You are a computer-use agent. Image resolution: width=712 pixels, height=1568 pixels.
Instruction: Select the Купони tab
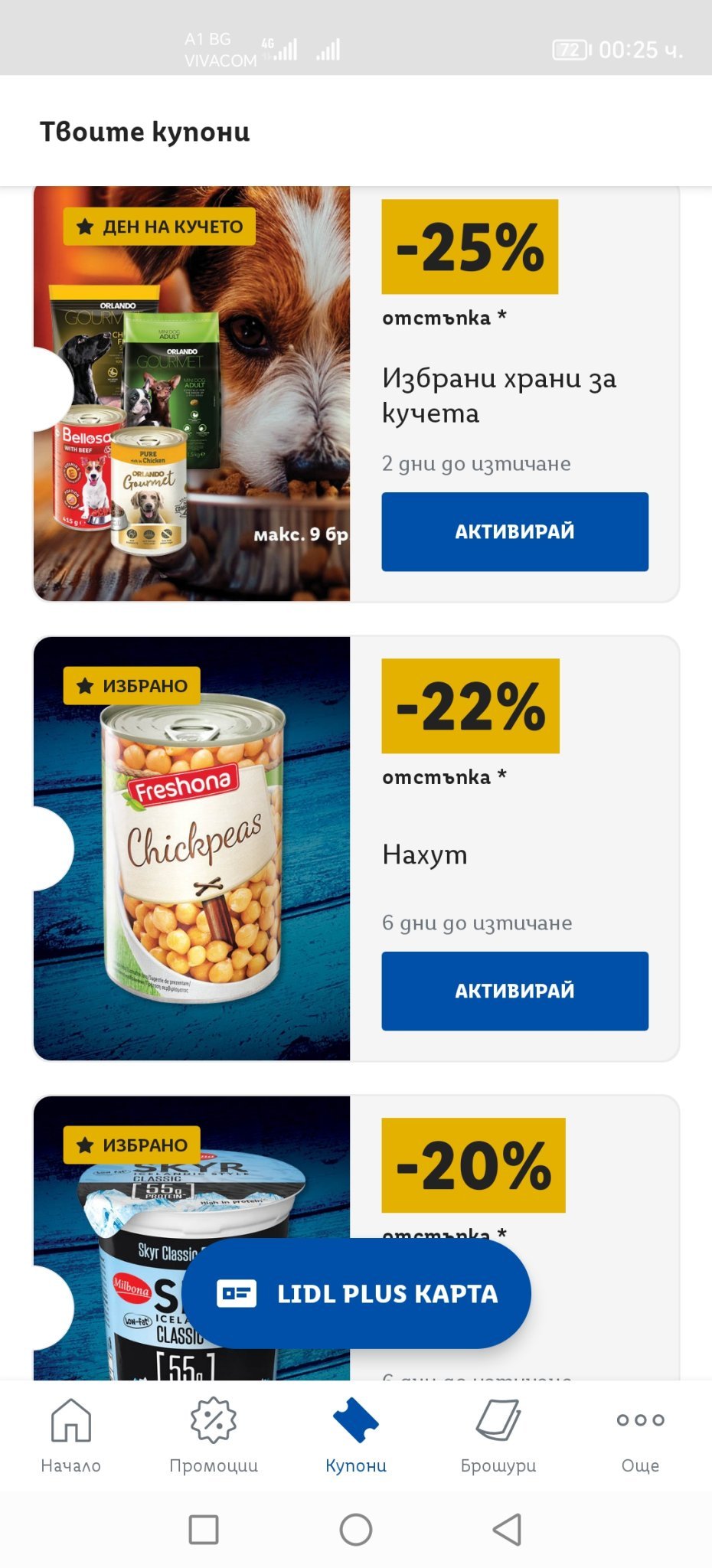pyautogui.click(x=356, y=1434)
